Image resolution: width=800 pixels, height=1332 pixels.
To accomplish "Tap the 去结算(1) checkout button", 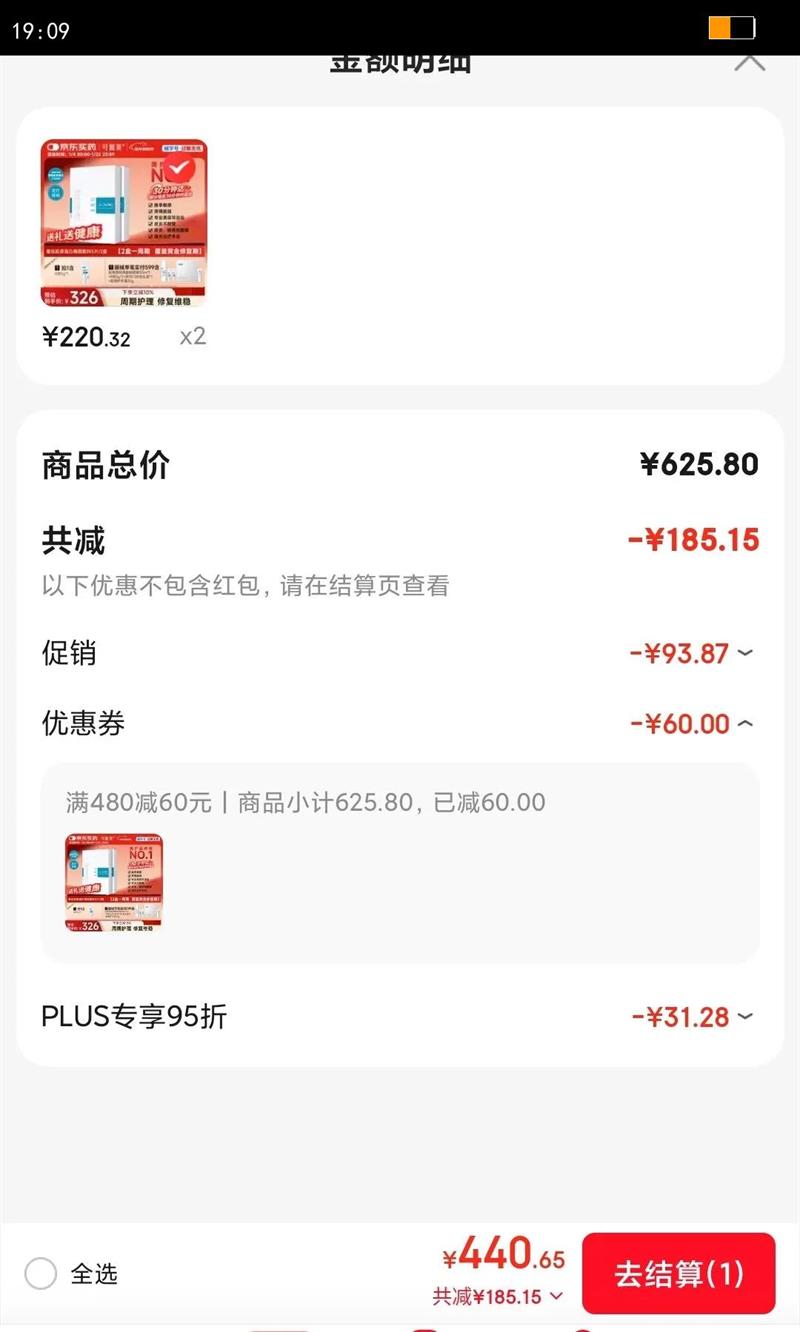I will (679, 1272).
